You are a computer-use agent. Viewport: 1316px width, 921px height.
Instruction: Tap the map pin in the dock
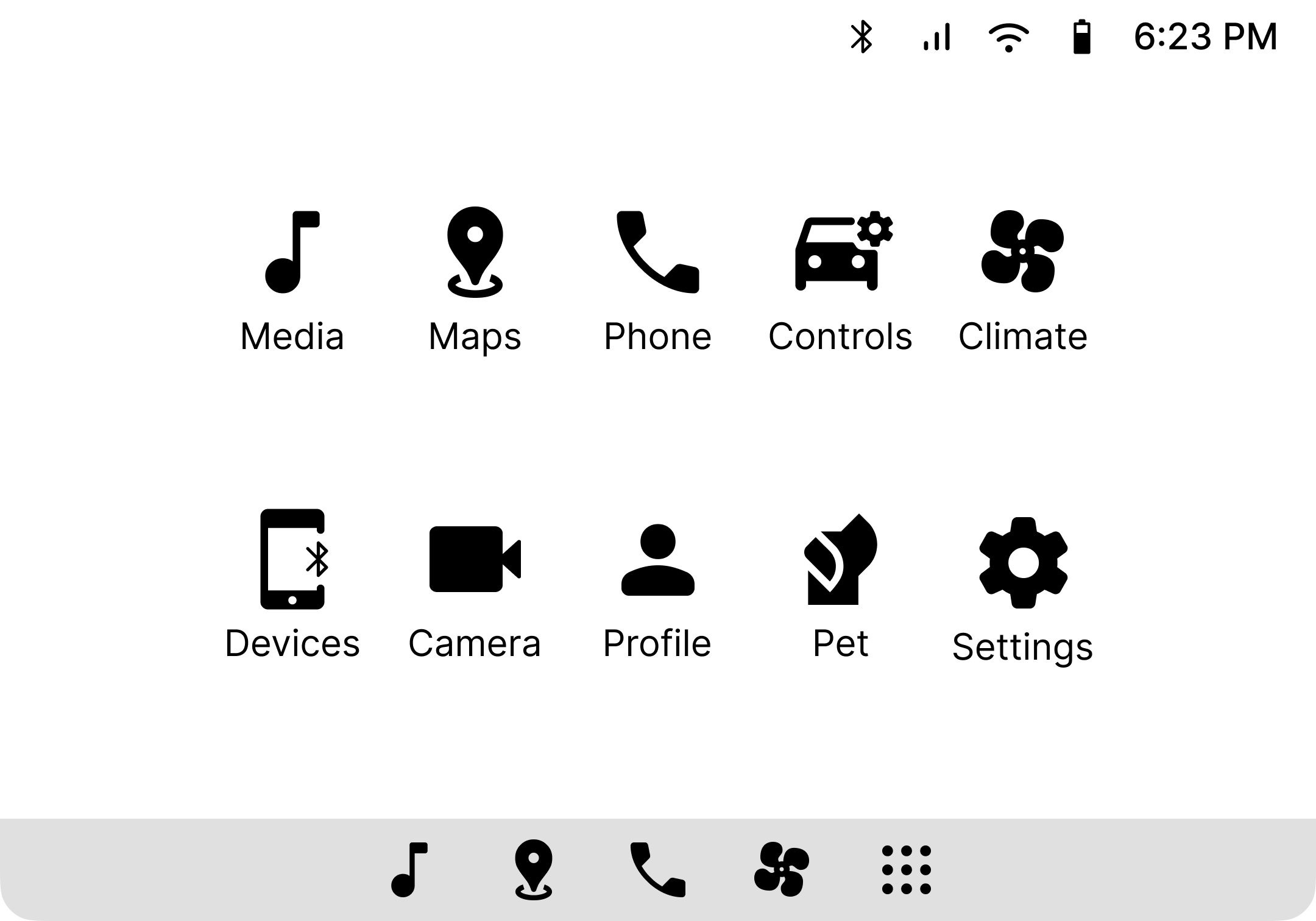[534, 869]
